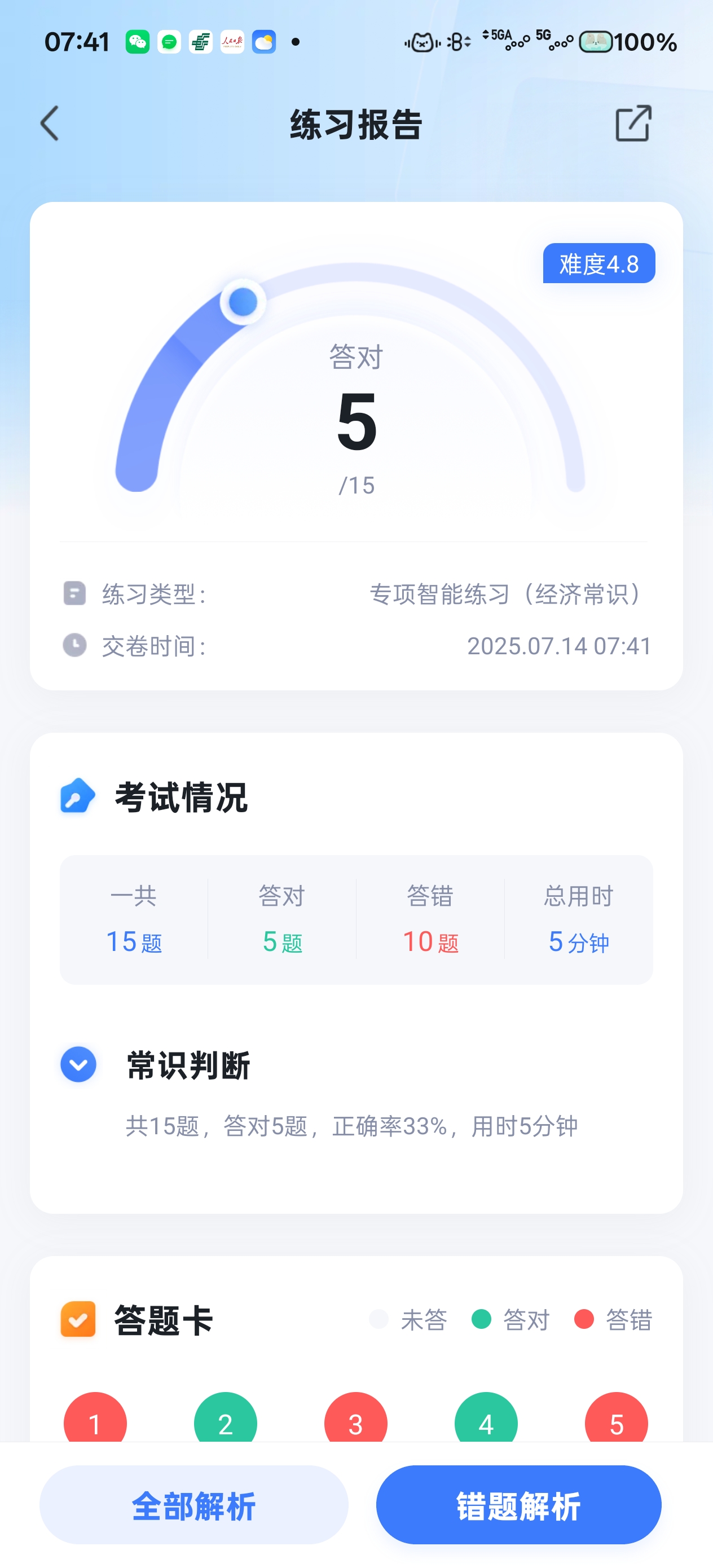Collapse the 常识判断 section
713x1568 pixels.
78,1064
